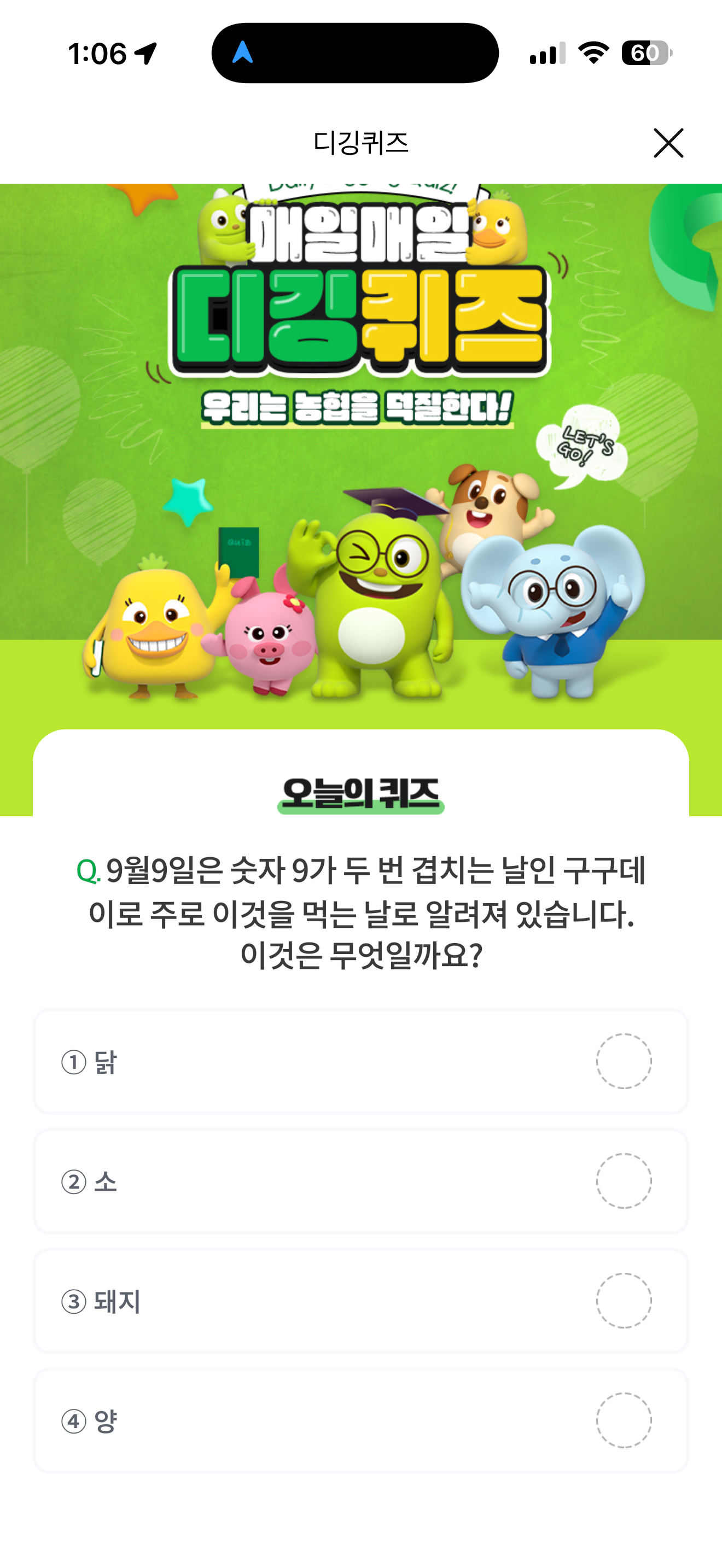This screenshot has width=722, height=1568.
Task: Choose answer ② 소
Action: point(361,1181)
